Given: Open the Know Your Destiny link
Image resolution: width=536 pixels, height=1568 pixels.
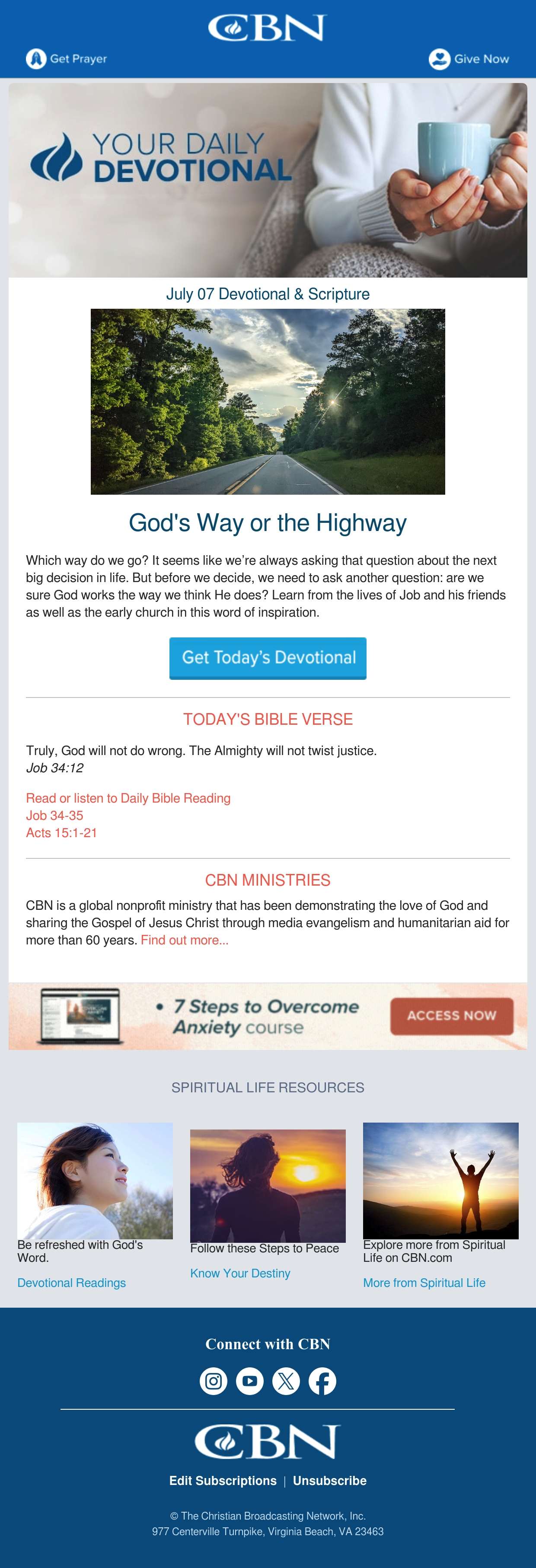Looking at the screenshot, I should pos(240,1274).
